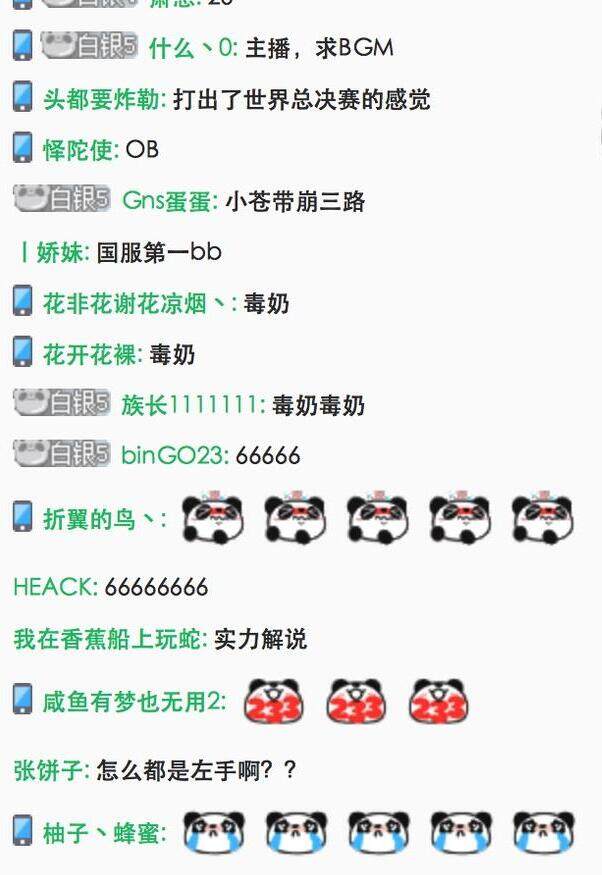Tap username binGO23

tap(174, 456)
